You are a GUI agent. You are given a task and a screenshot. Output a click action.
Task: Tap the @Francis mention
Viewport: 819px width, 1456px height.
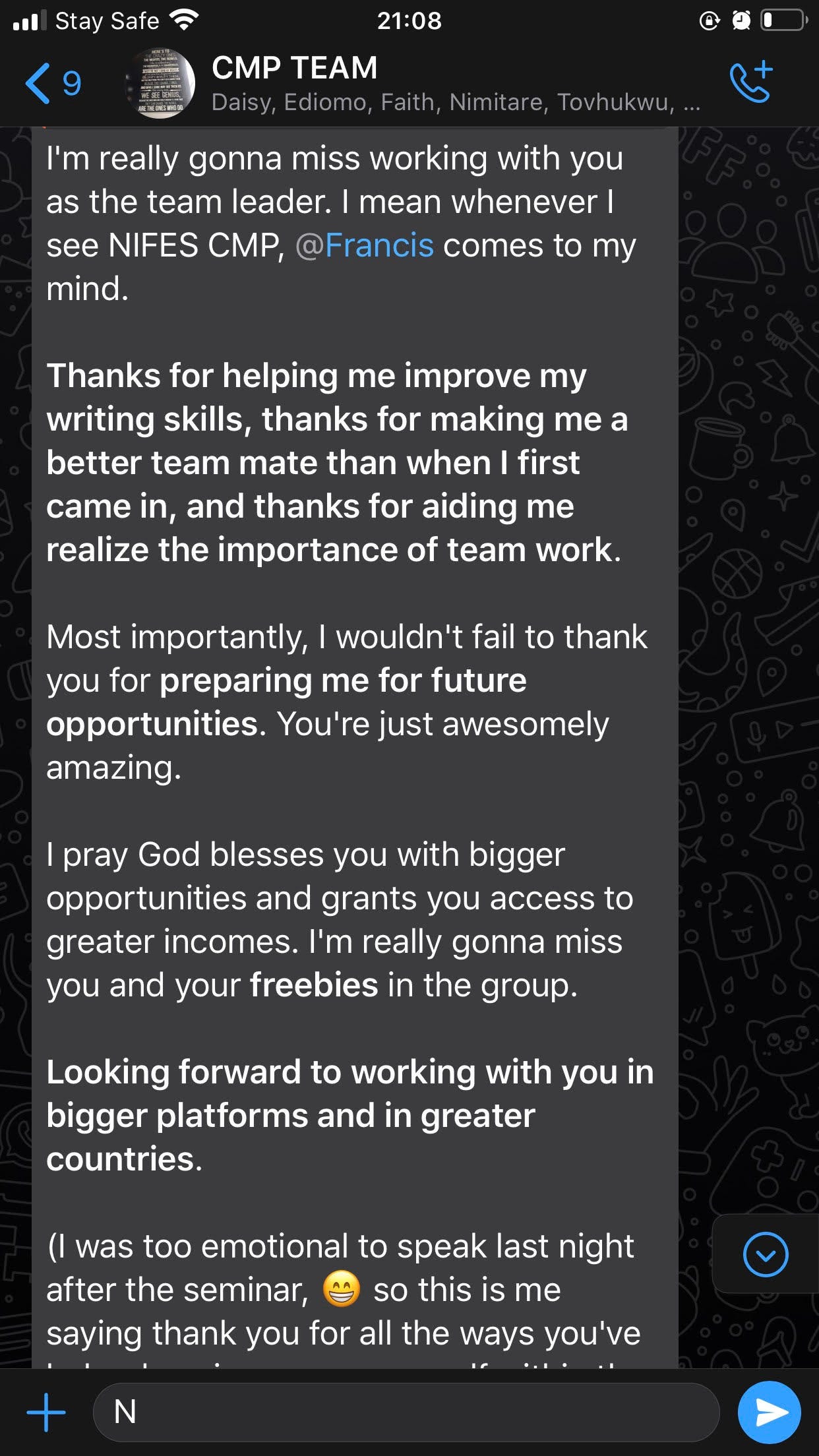365,245
